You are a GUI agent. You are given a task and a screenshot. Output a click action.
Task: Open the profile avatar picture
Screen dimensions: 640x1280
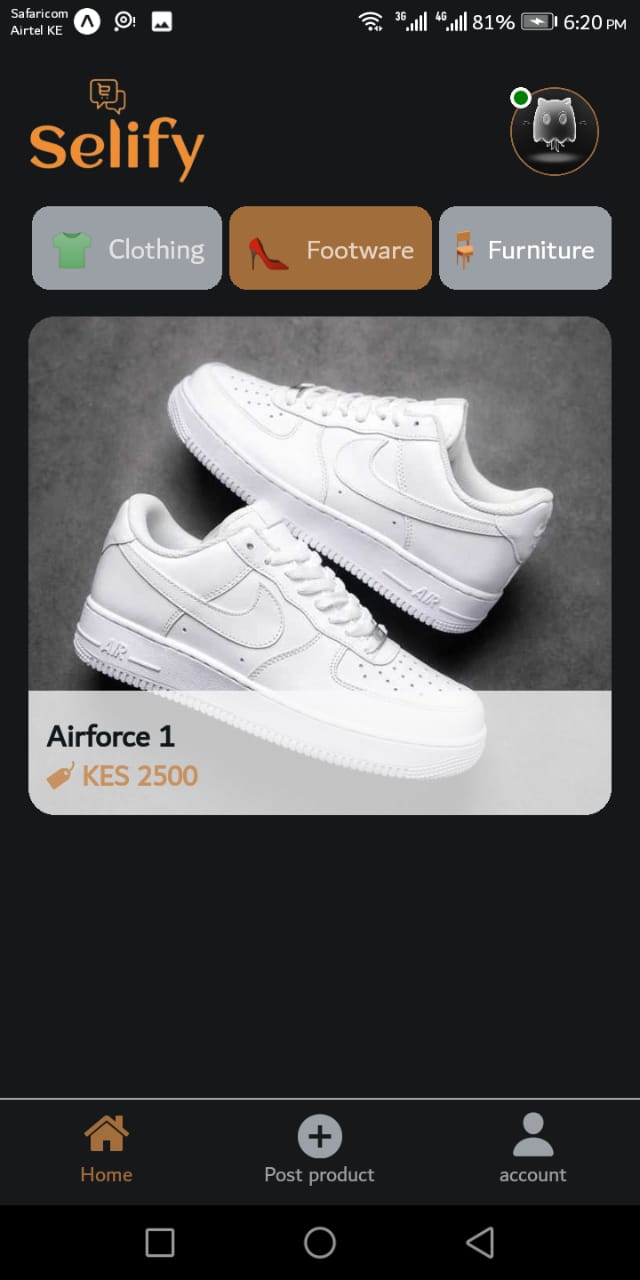point(554,131)
